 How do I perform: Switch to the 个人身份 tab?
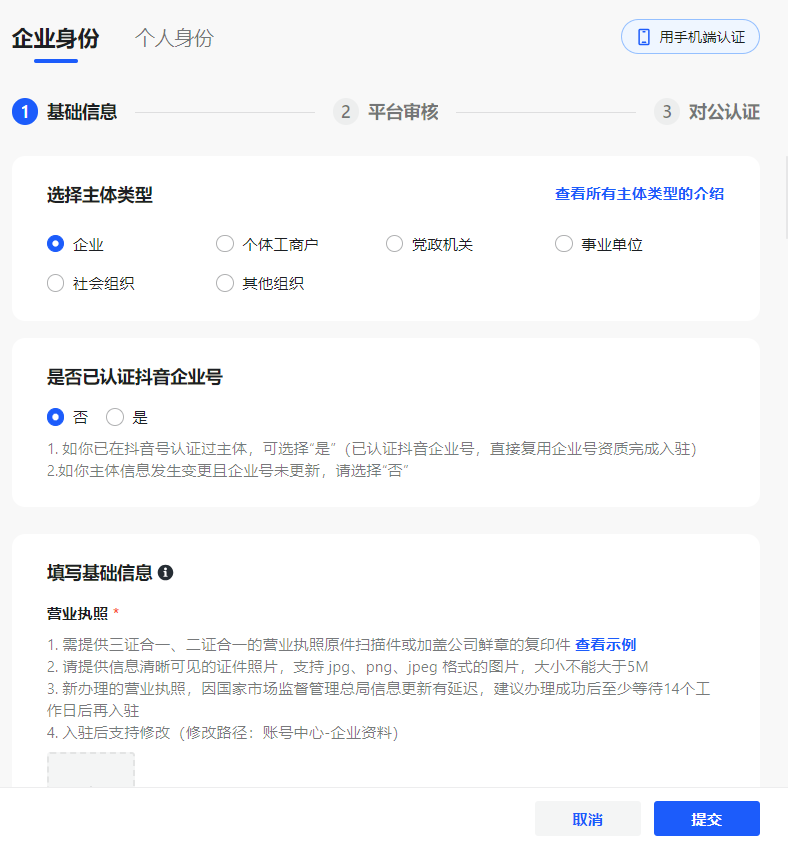(x=174, y=39)
